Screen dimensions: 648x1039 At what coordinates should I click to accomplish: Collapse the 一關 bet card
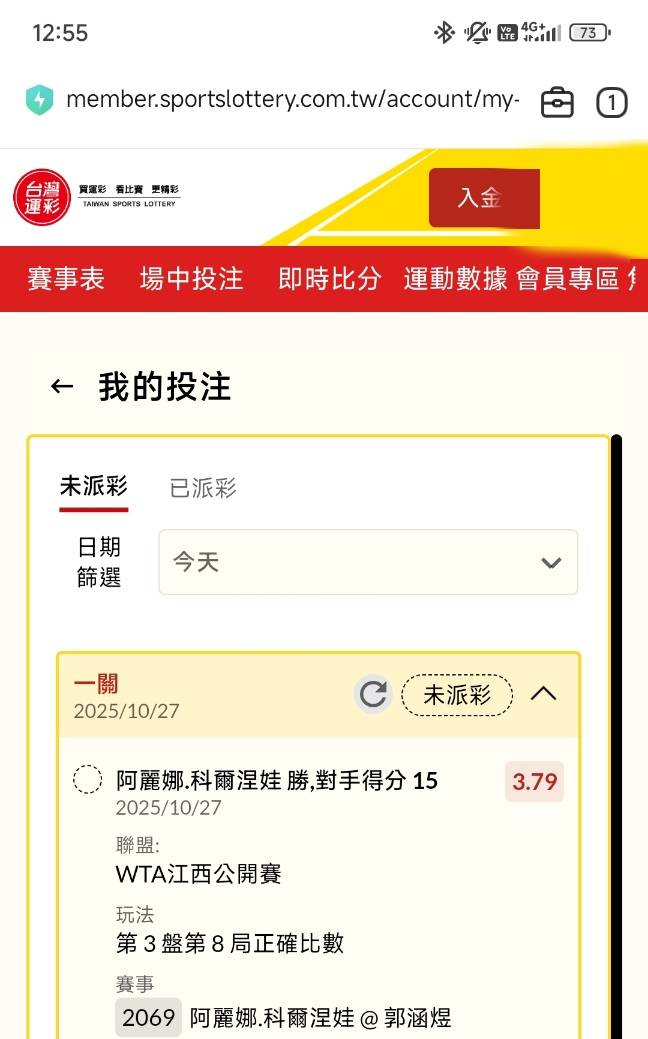543,693
